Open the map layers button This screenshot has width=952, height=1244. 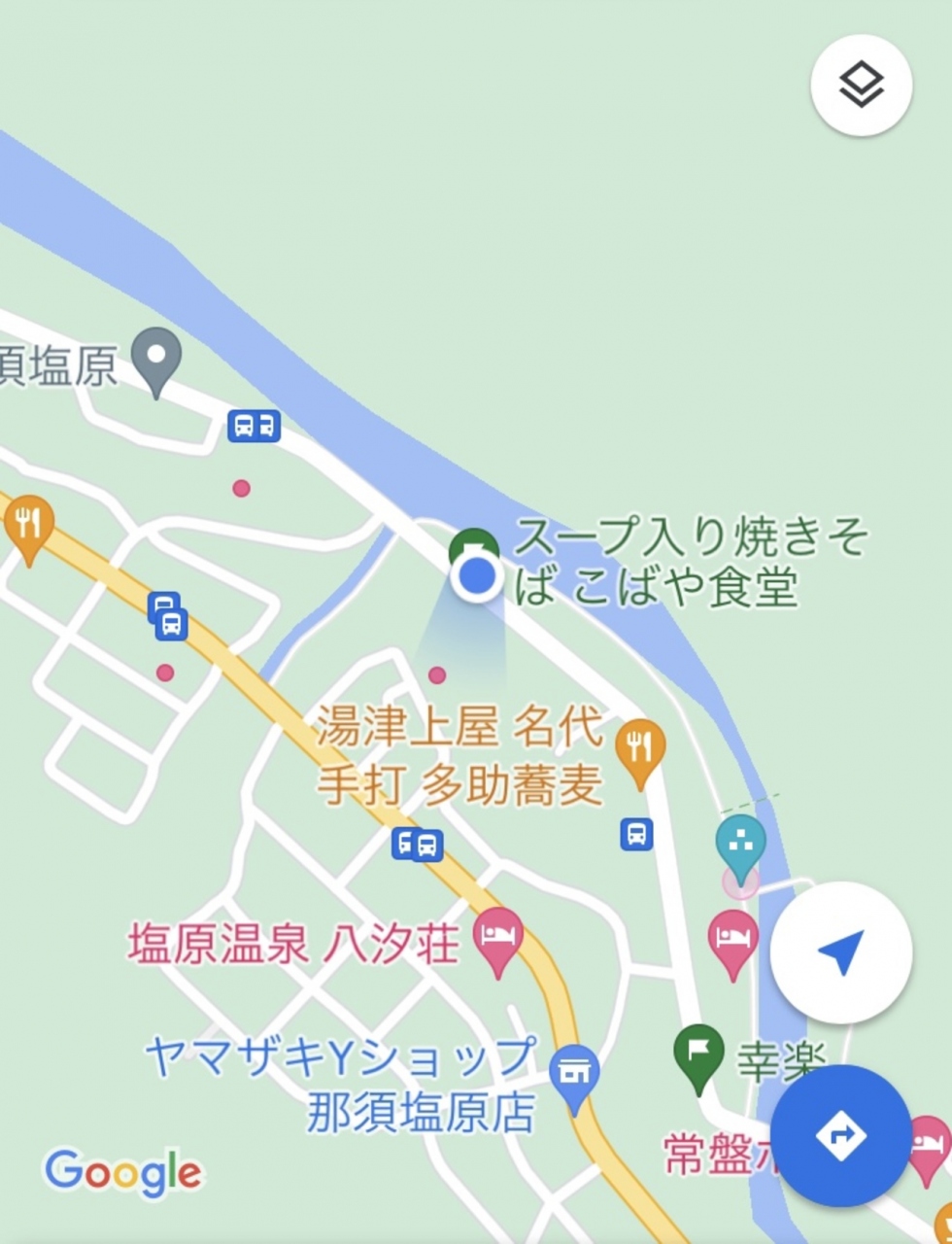click(861, 85)
